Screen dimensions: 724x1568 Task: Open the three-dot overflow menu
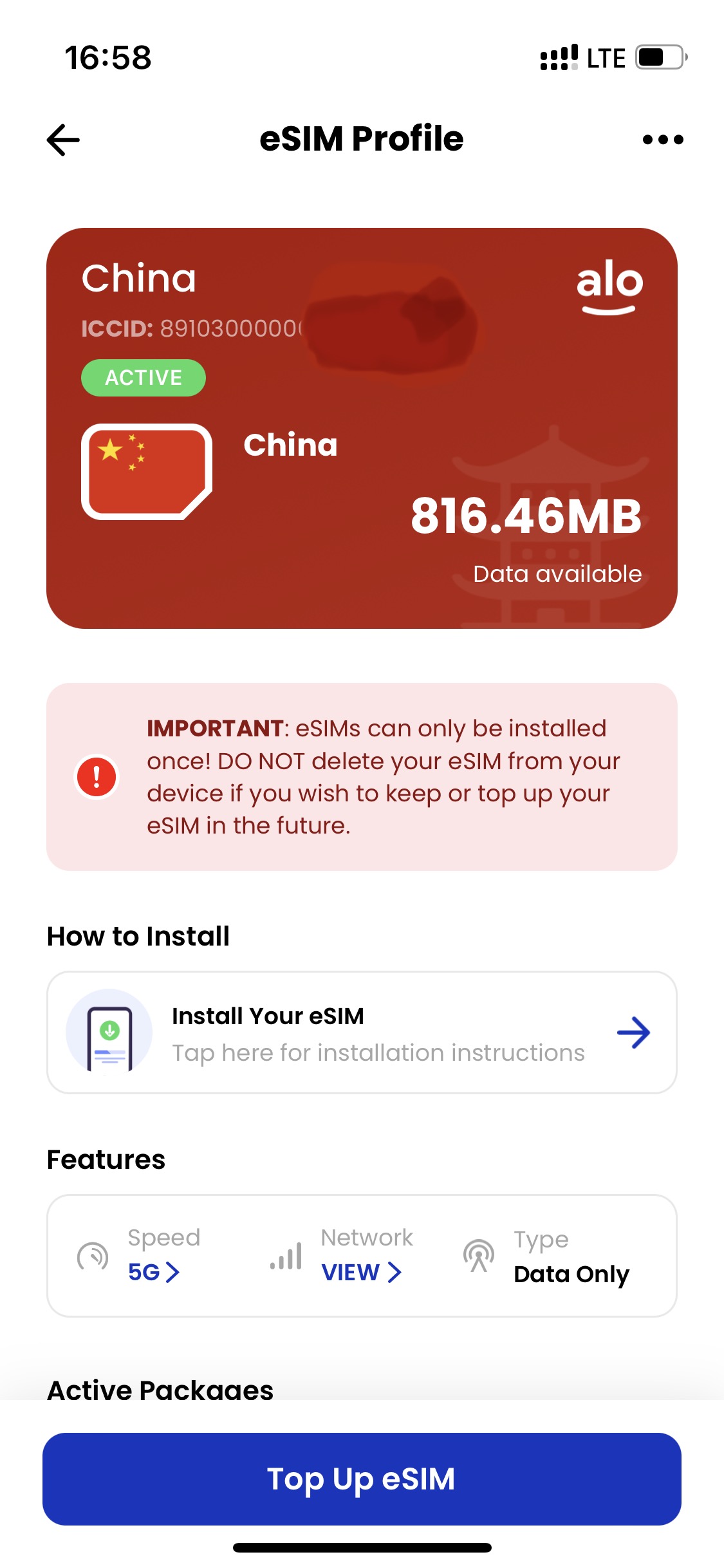(663, 140)
